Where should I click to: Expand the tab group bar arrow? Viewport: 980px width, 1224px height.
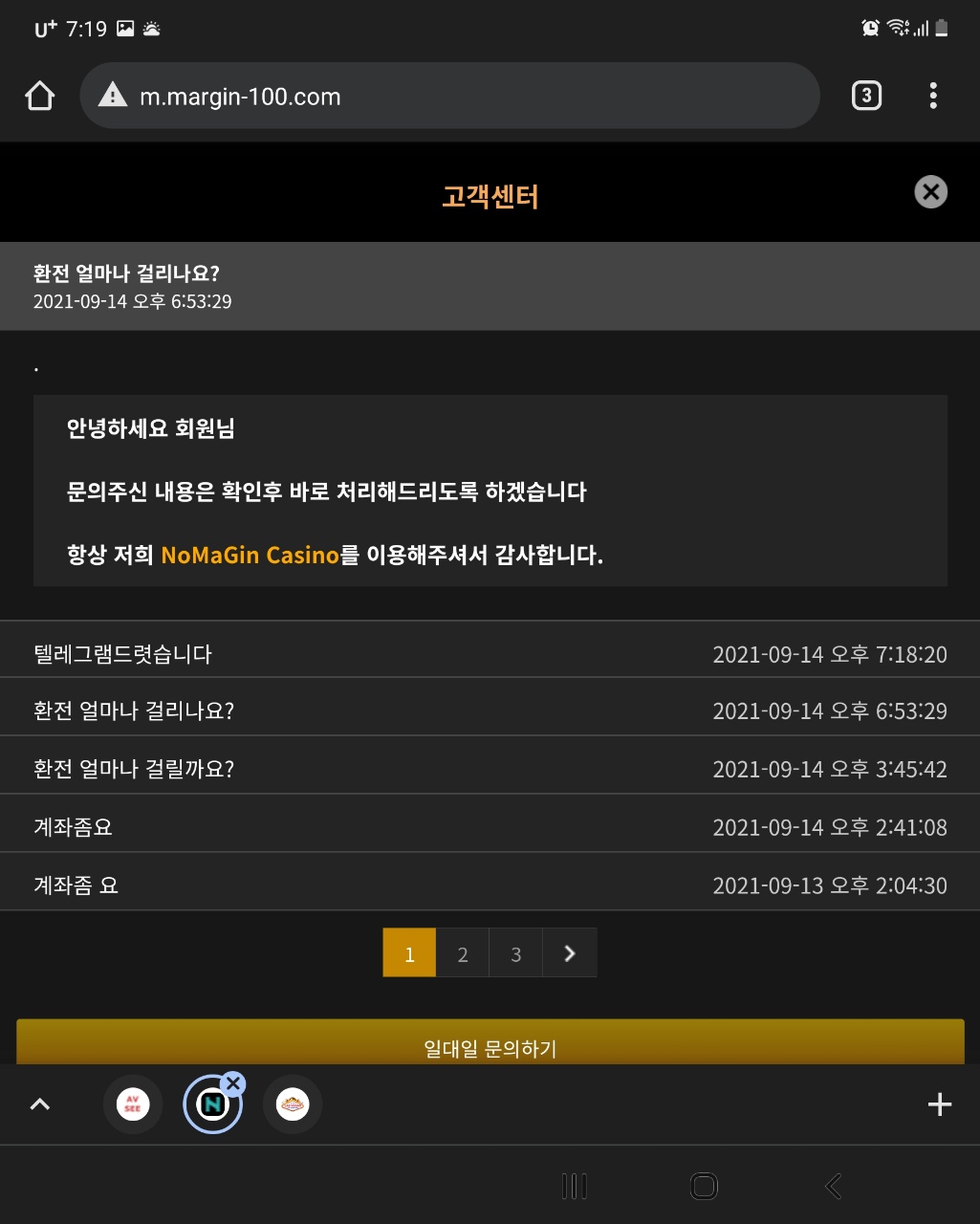pyautogui.click(x=39, y=1104)
